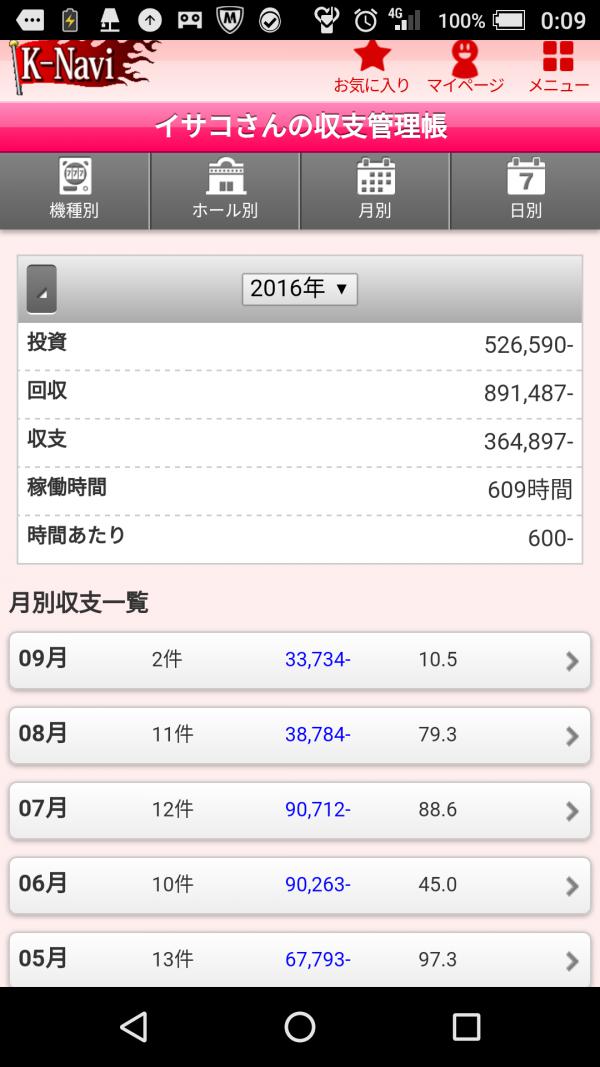The height and width of the screenshot is (1067, 600).
Task: Tap the K-Navi logo to go home
Action: coord(82,67)
